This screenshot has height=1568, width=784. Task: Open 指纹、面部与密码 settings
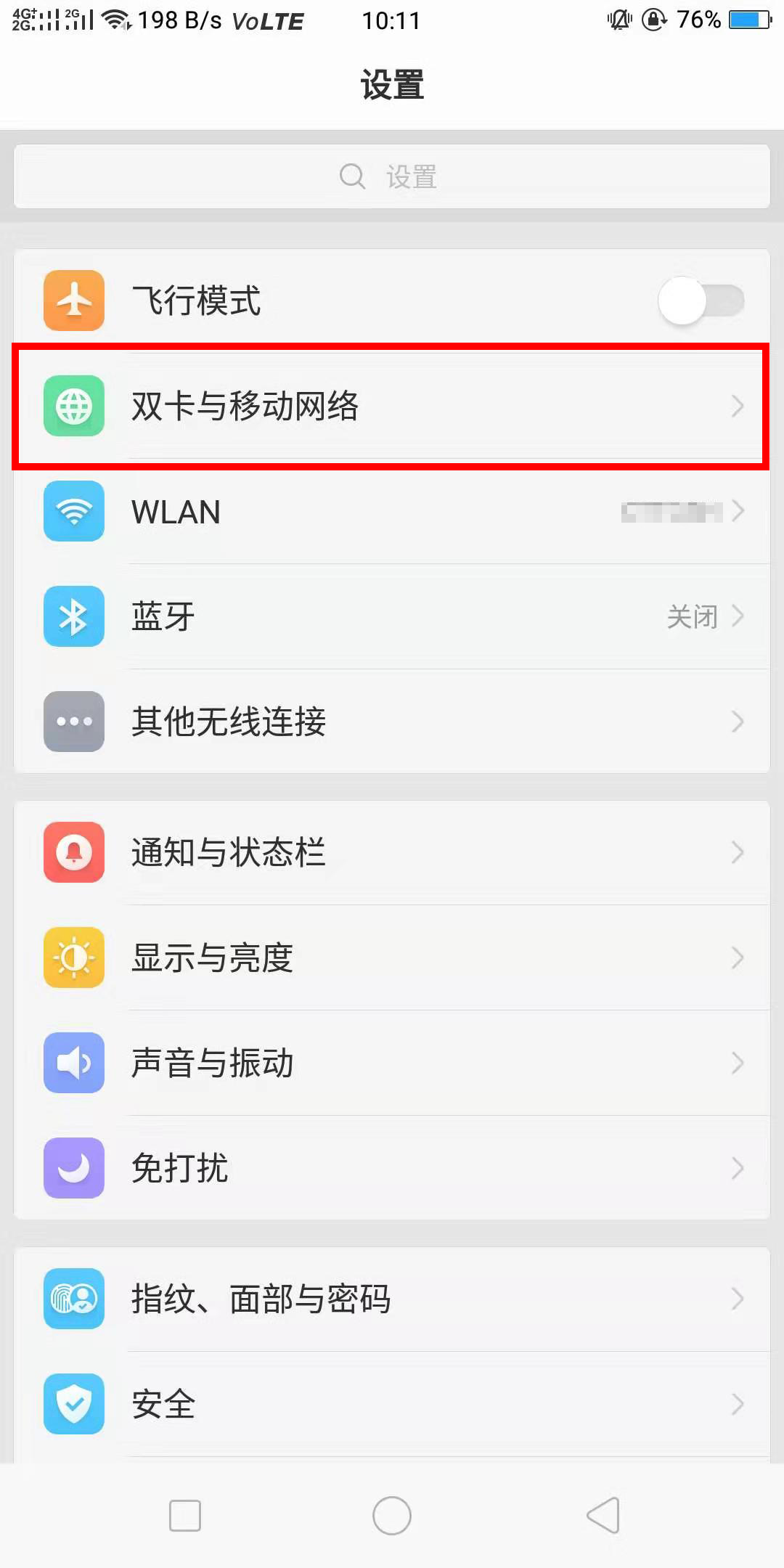coord(392,1299)
